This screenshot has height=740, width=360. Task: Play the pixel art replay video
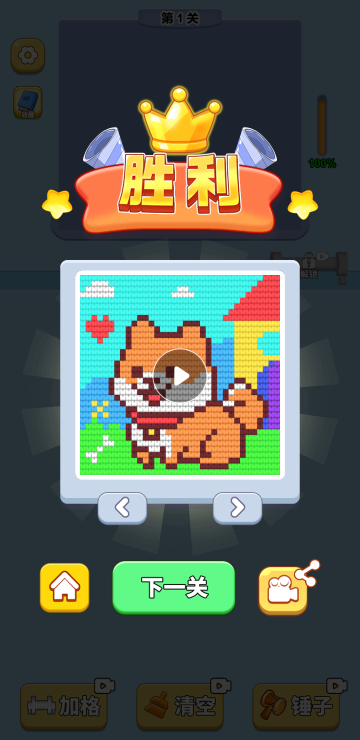point(180,376)
